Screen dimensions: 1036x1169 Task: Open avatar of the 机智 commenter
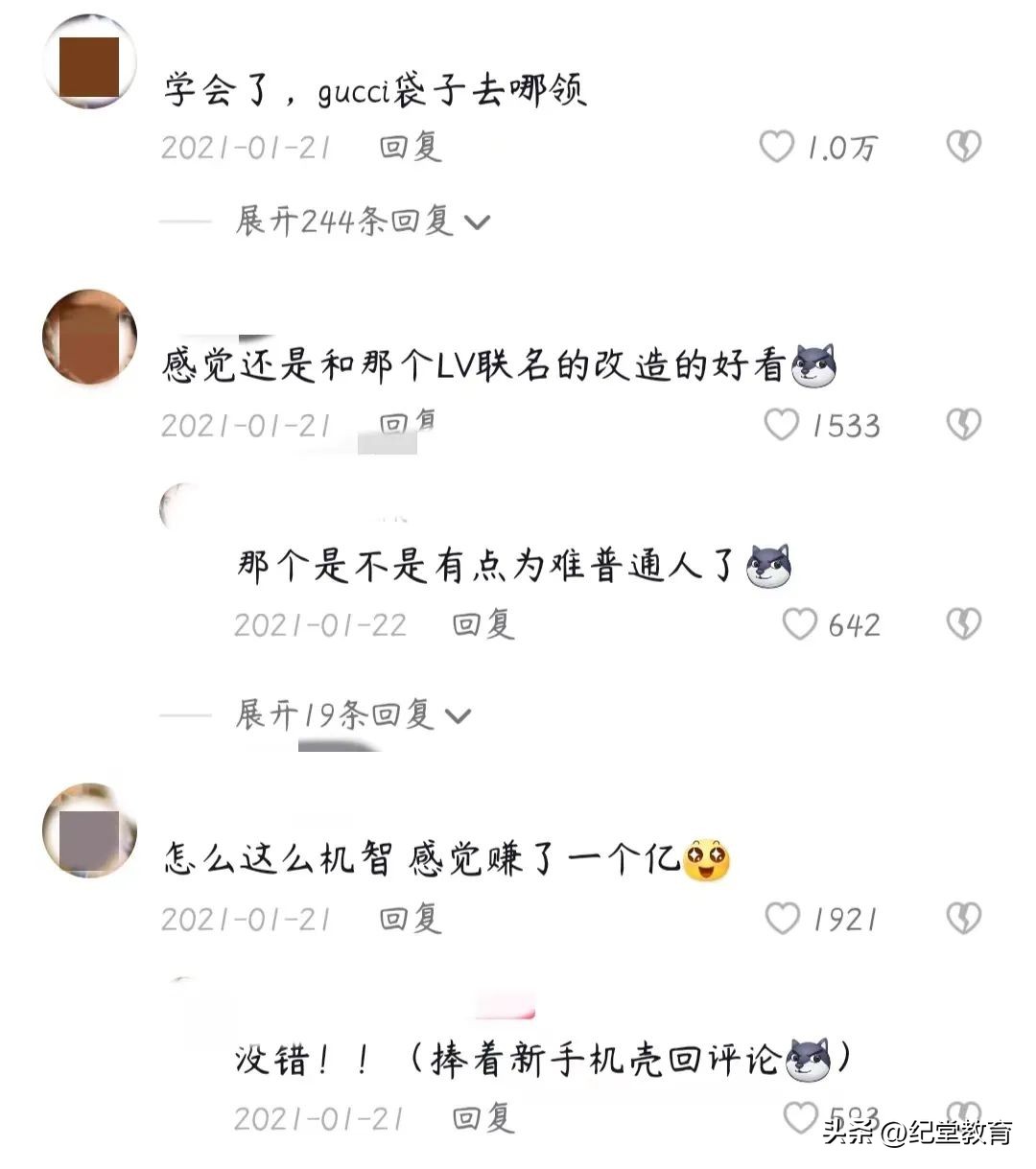[x=88, y=834]
